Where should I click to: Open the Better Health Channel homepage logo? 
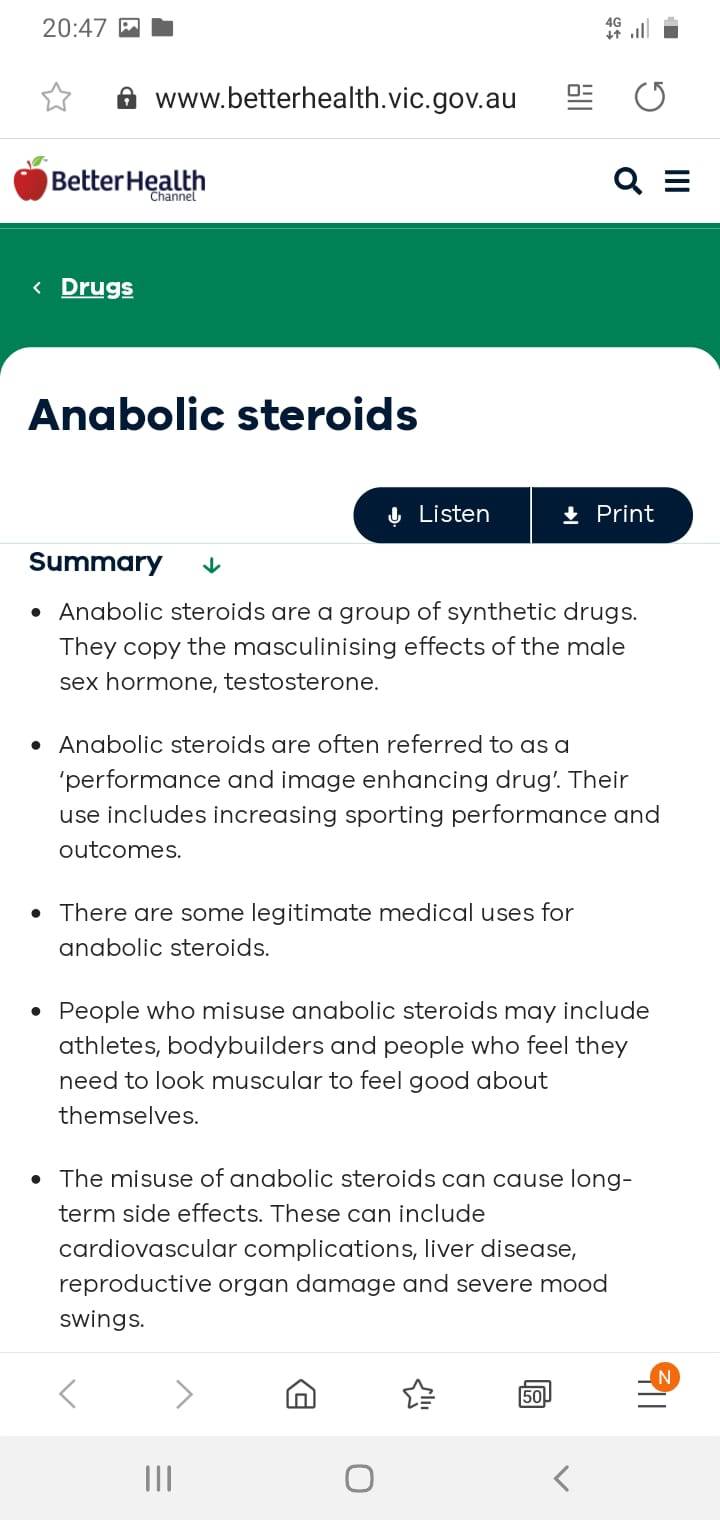pyautogui.click(x=109, y=180)
